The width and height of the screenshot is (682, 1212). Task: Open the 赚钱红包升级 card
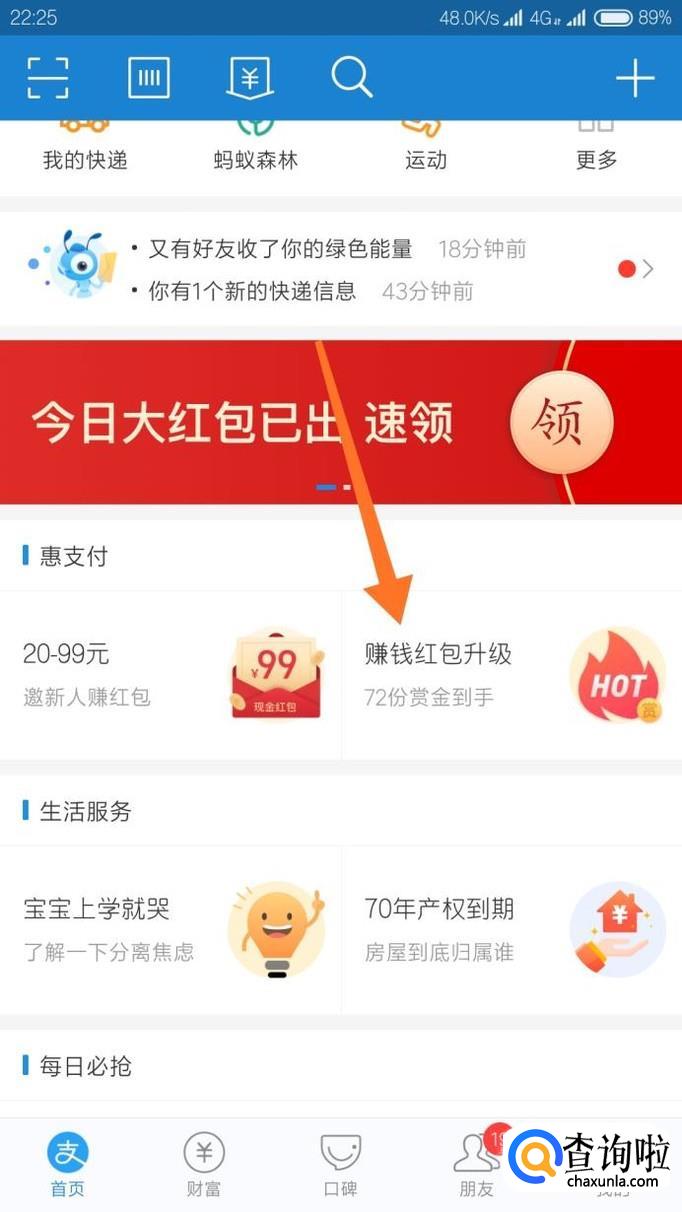click(511, 674)
